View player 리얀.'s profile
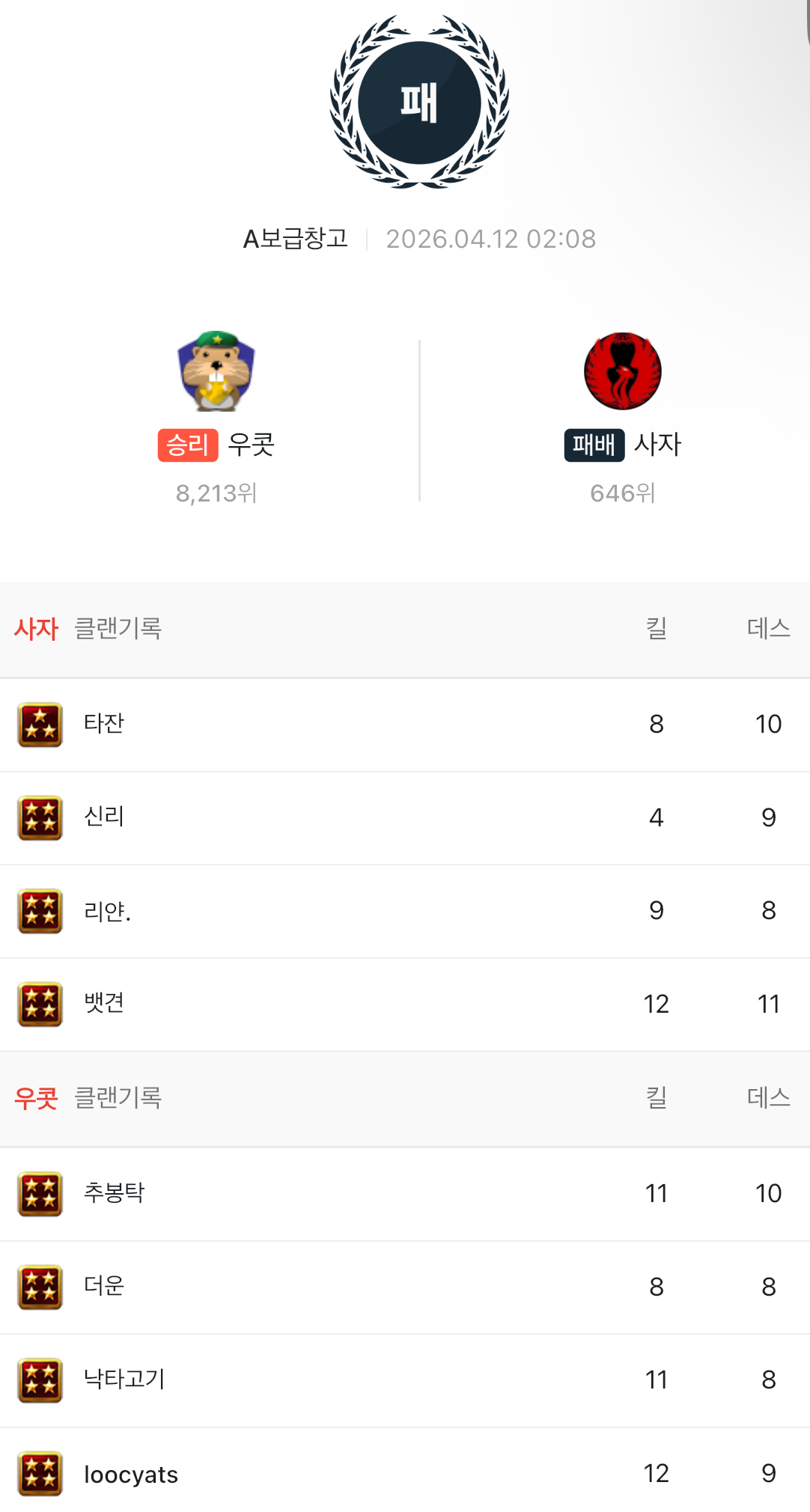This screenshot has width=810, height=1512. (107, 911)
